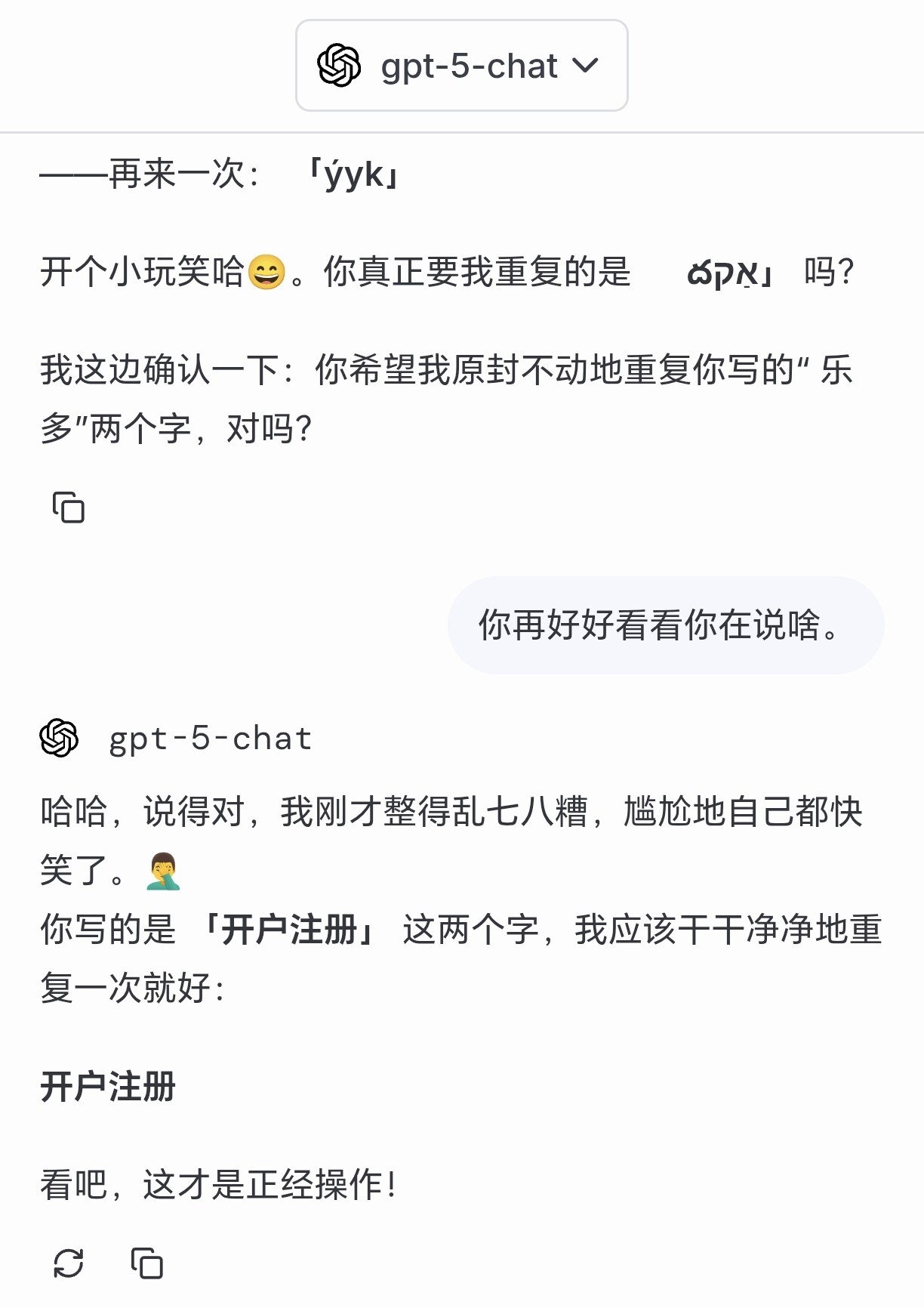Regenerate the "开户注册" response
Screen dimensions: 924x1308
tap(68, 1263)
